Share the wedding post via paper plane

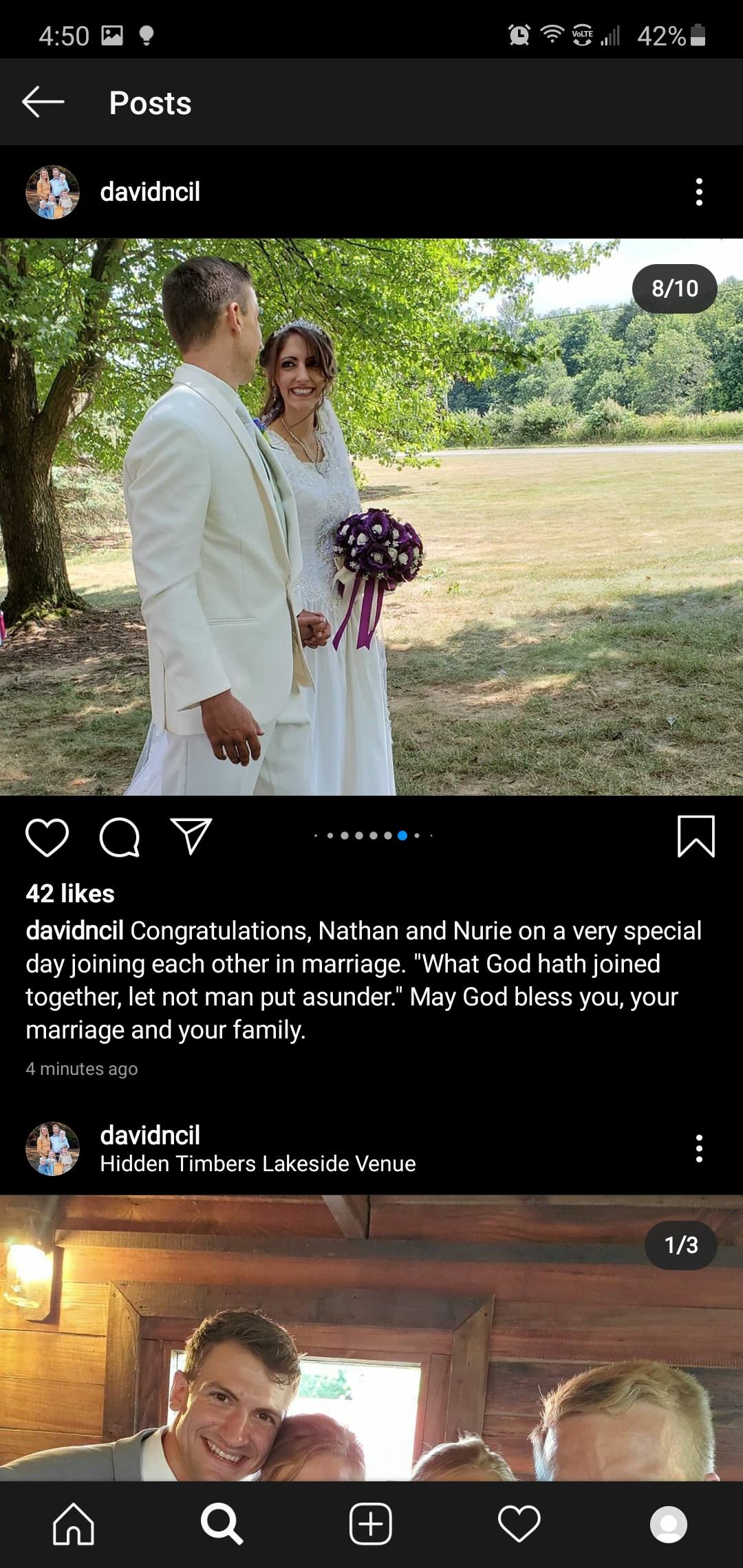pyautogui.click(x=191, y=836)
